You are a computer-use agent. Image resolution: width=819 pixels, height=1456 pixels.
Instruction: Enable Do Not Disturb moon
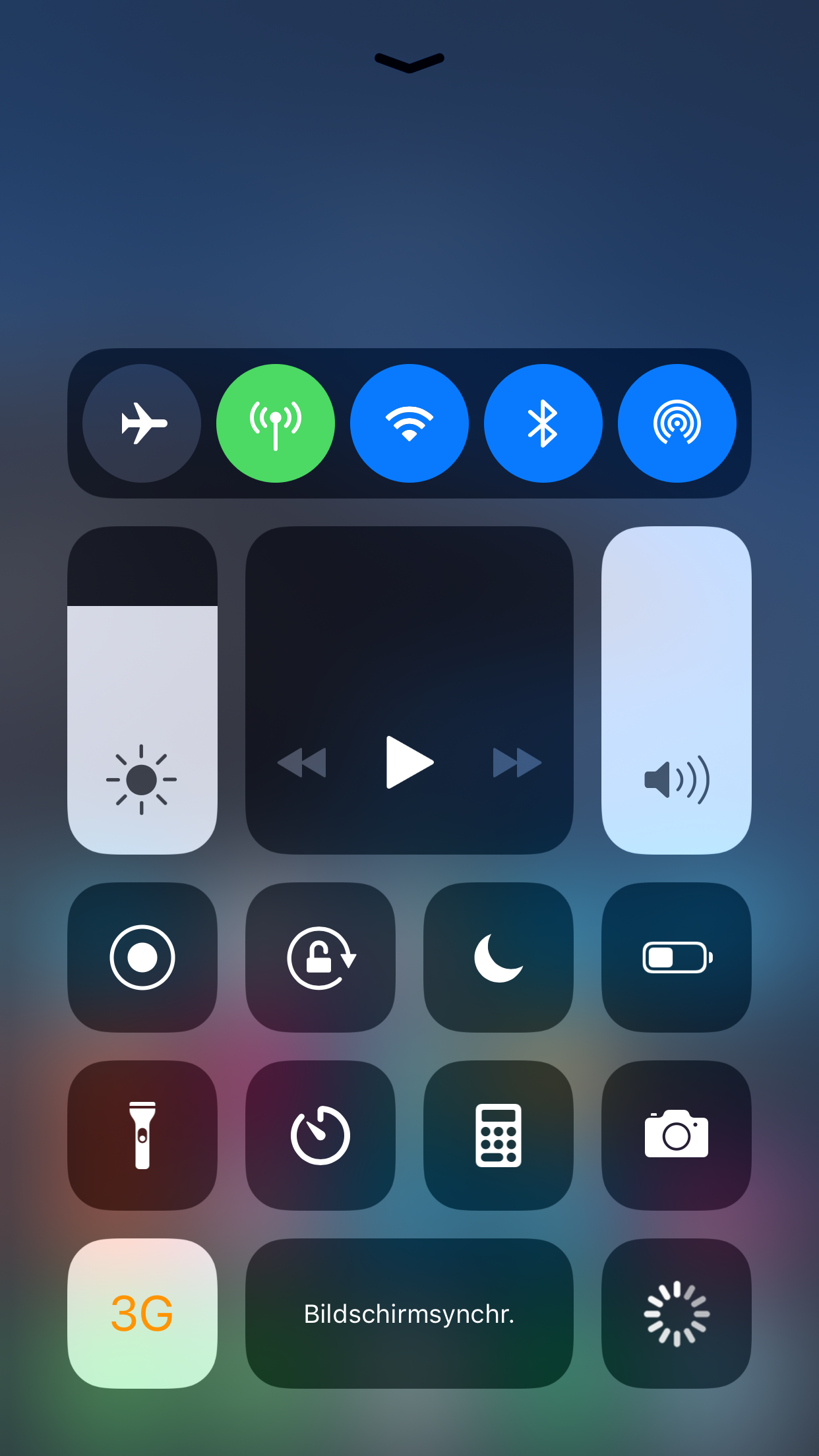pyautogui.click(x=499, y=957)
